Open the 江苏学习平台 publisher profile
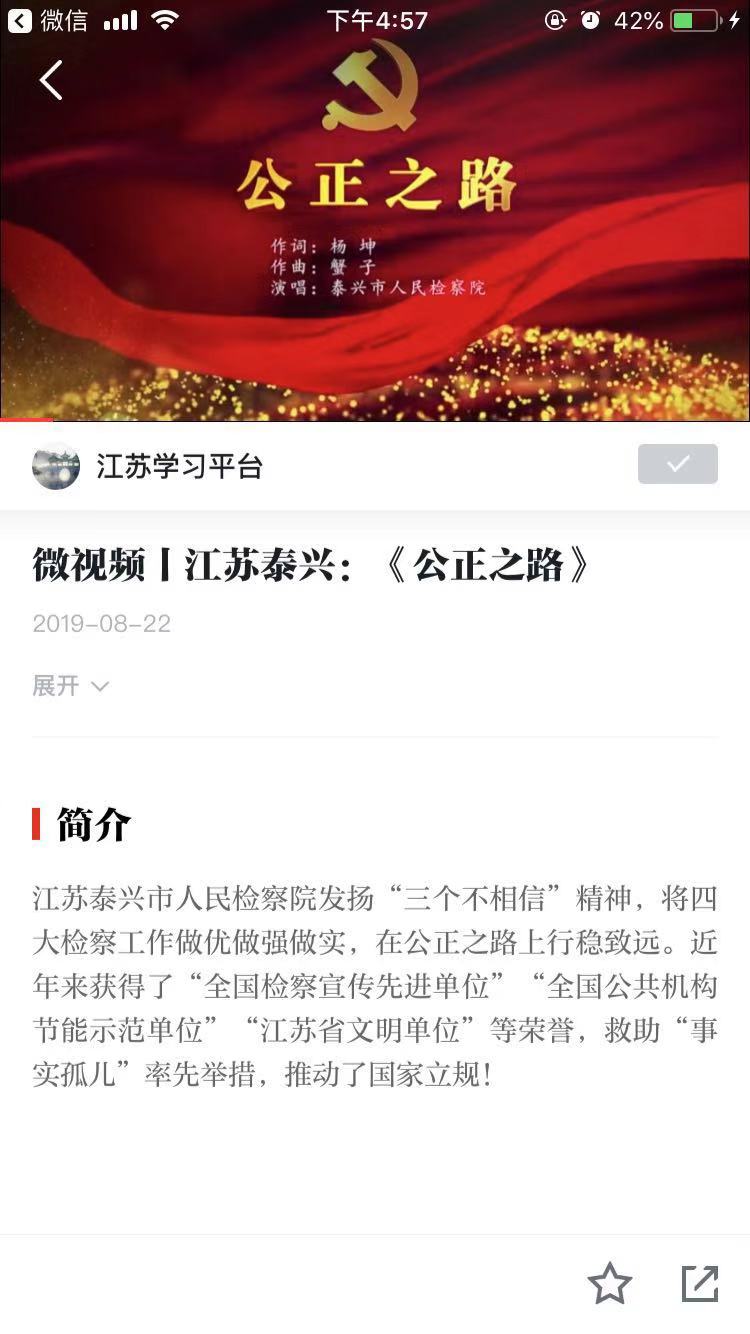Viewport: 750px width, 1334px height. pos(178,466)
